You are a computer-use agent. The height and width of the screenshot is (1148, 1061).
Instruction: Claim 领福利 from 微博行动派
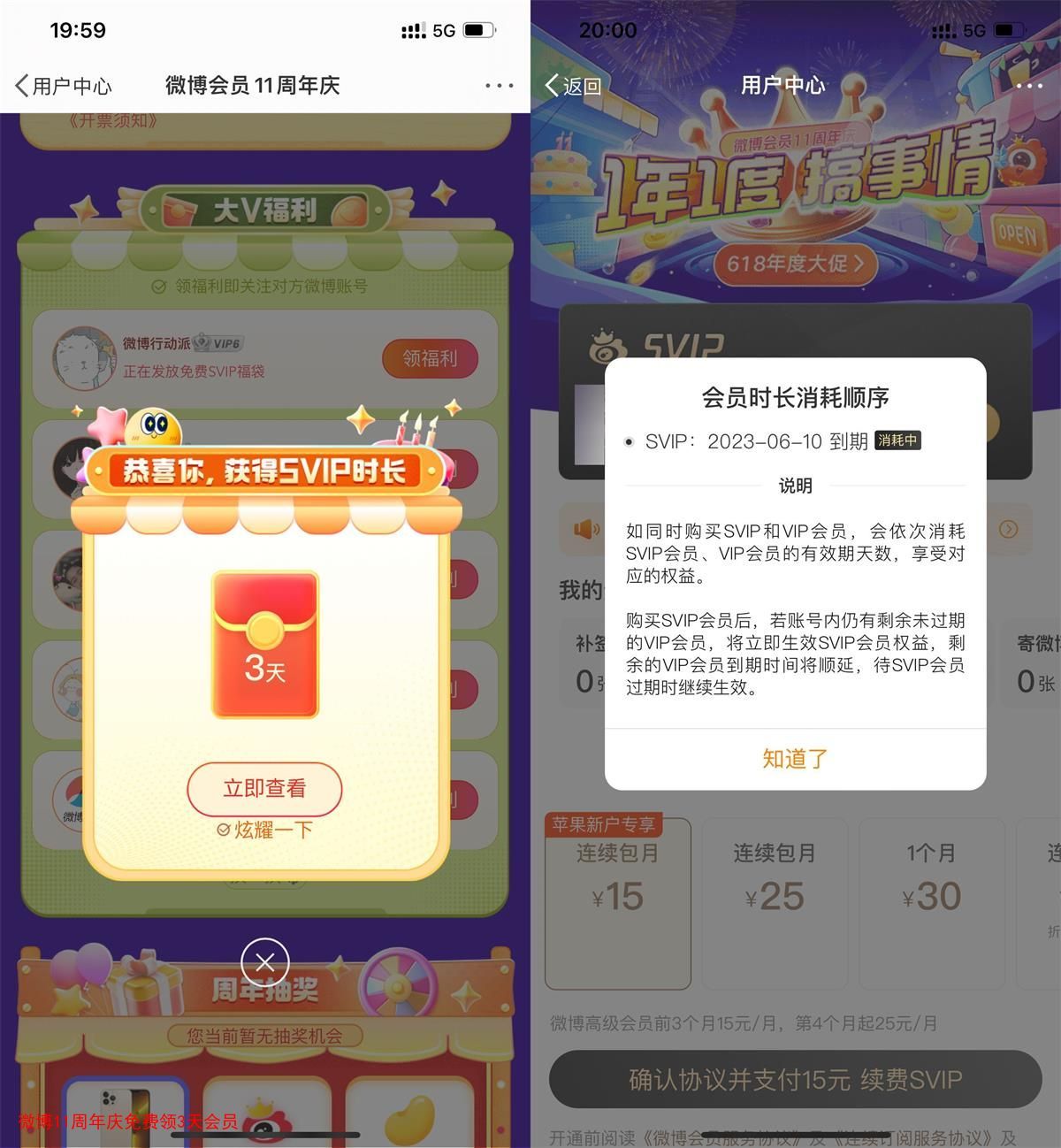430,358
